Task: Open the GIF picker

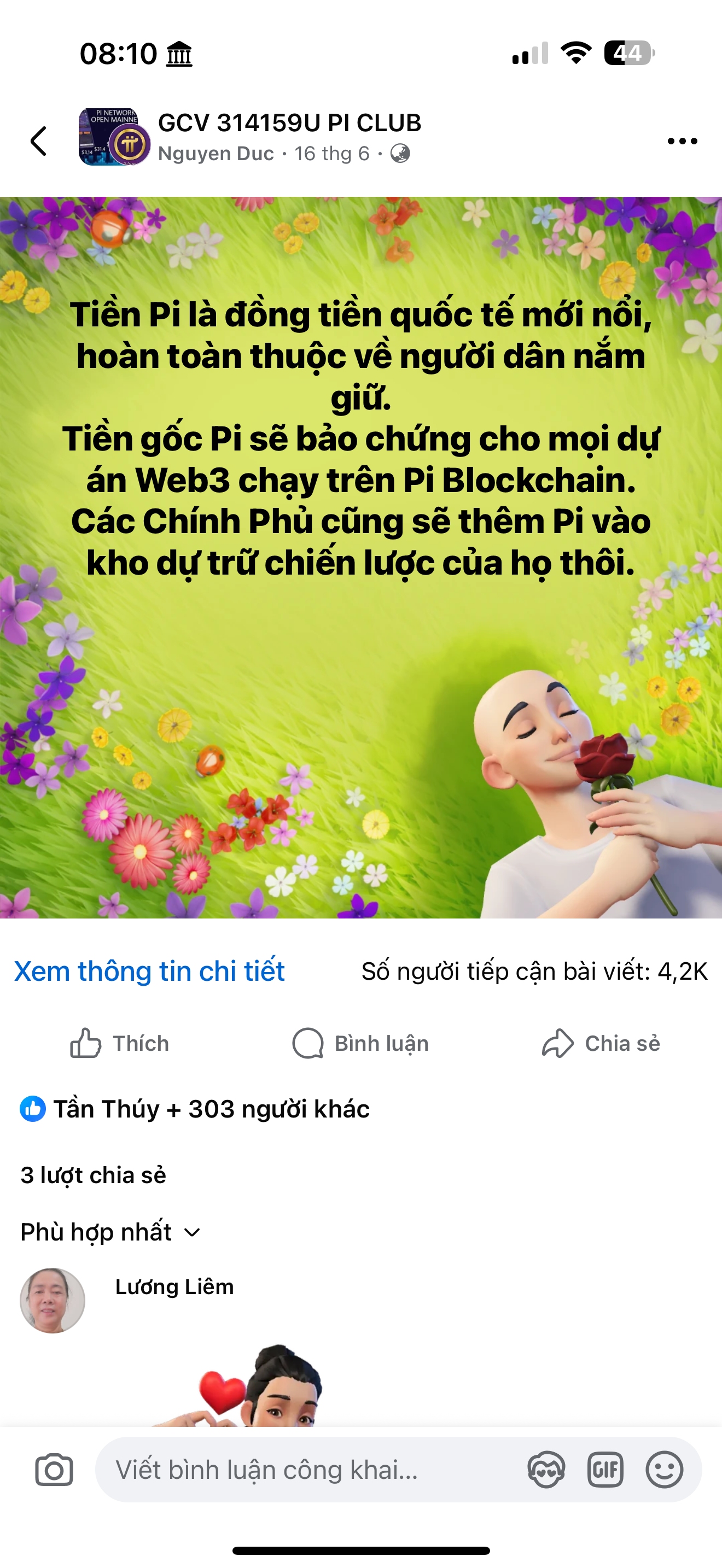Action: (x=605, y=1470)
